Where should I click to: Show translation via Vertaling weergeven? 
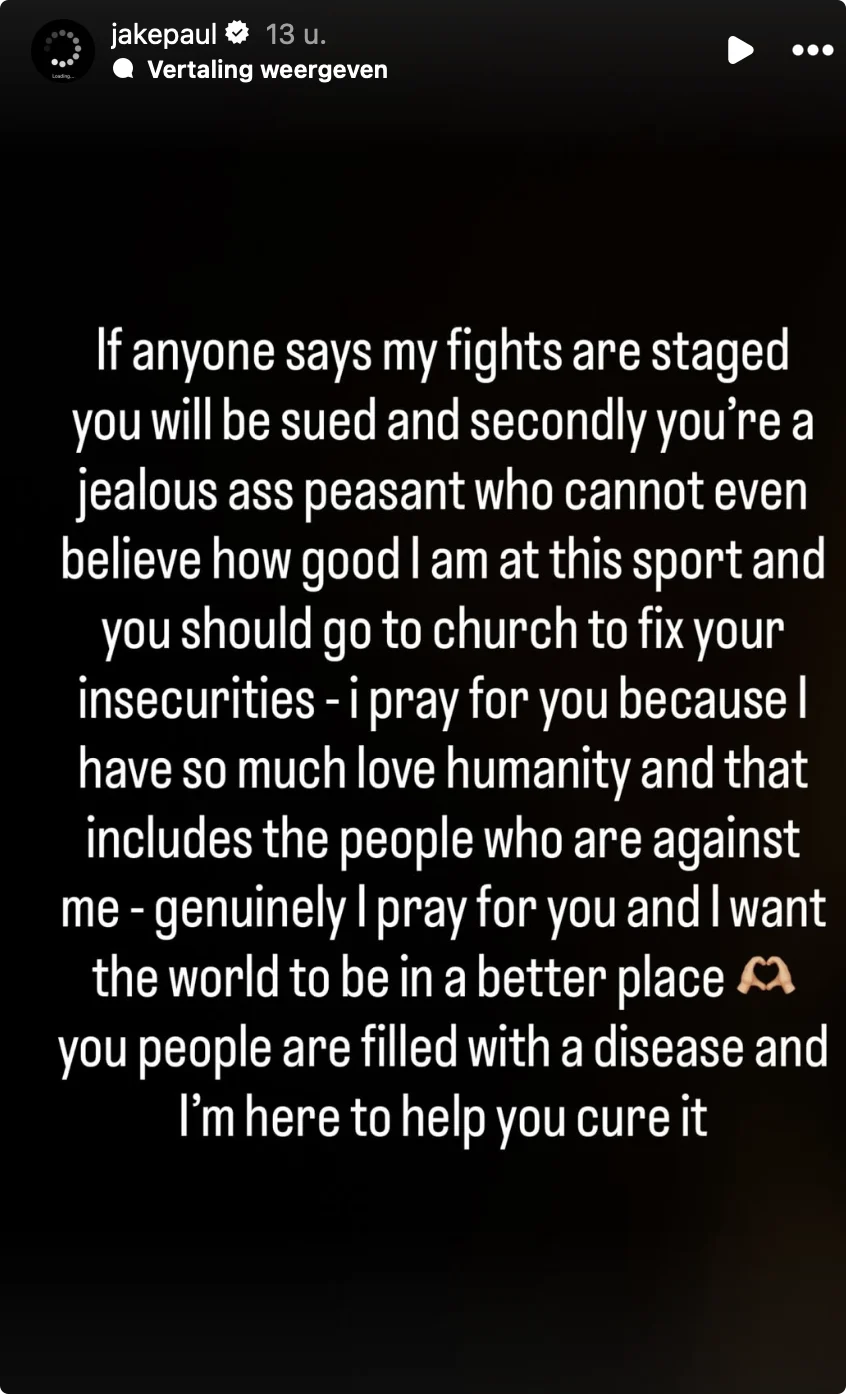(267, 69)
